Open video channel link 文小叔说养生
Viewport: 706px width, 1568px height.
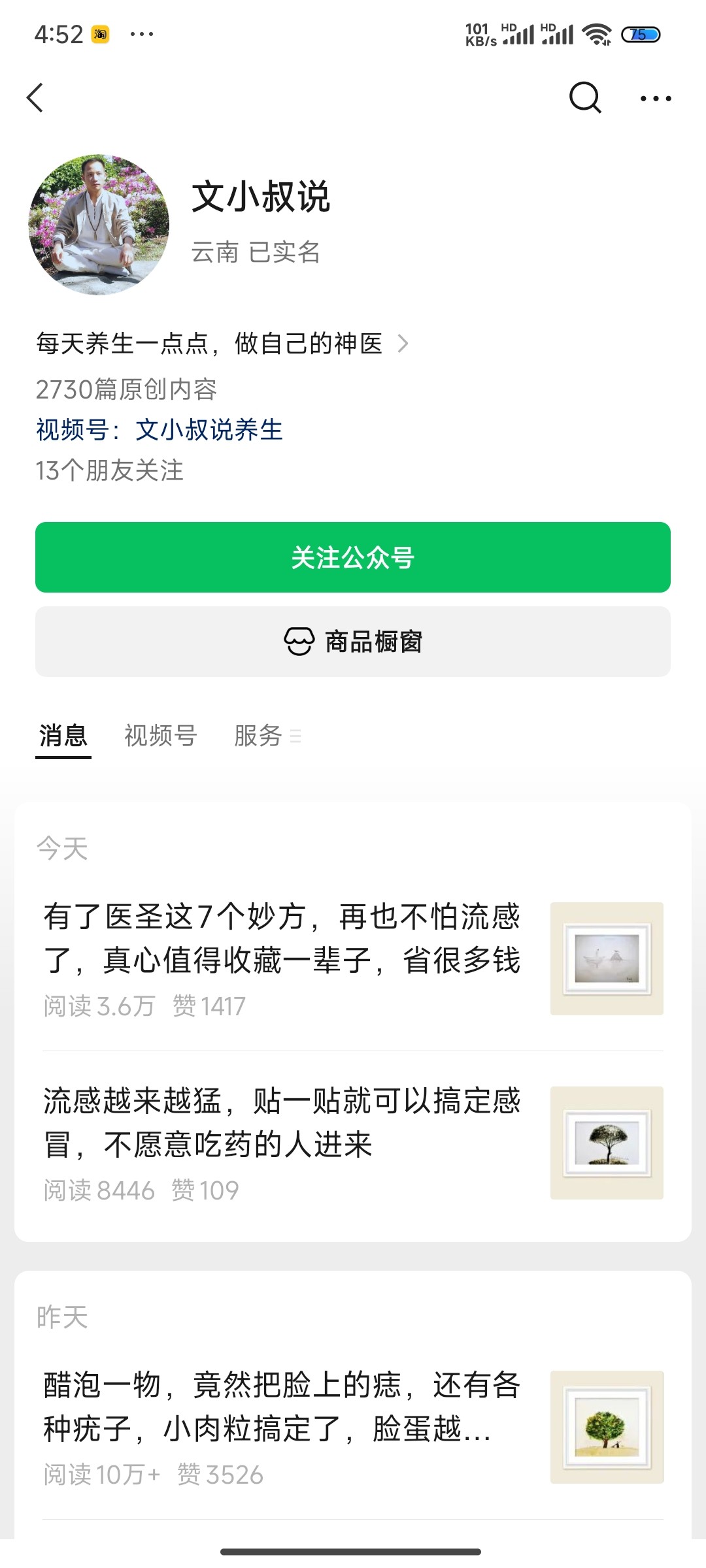tap(208, 430)
